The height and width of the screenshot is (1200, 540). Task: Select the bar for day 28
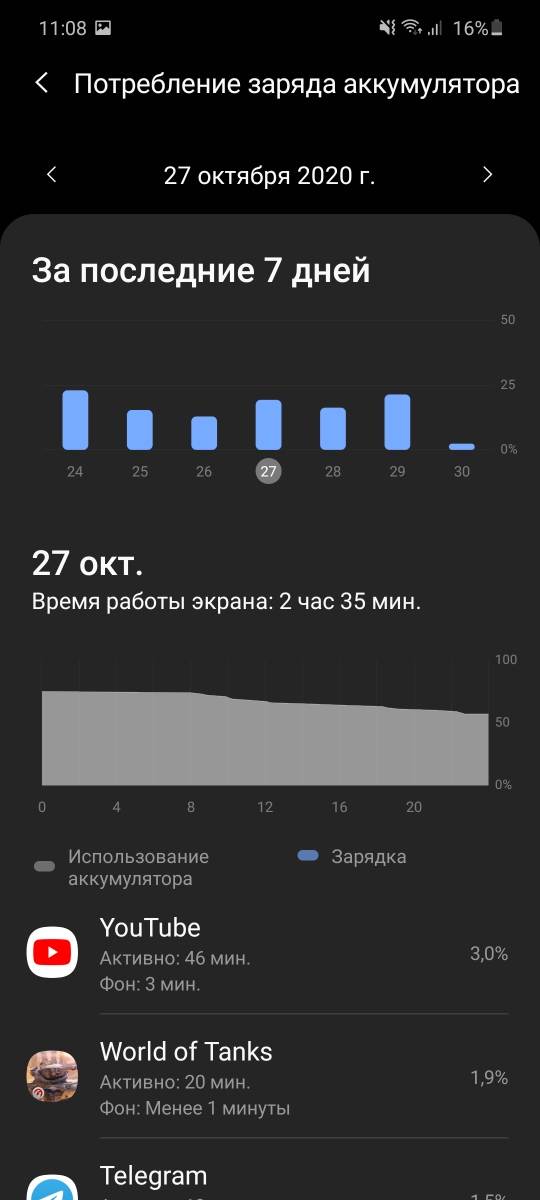[333, 429]
